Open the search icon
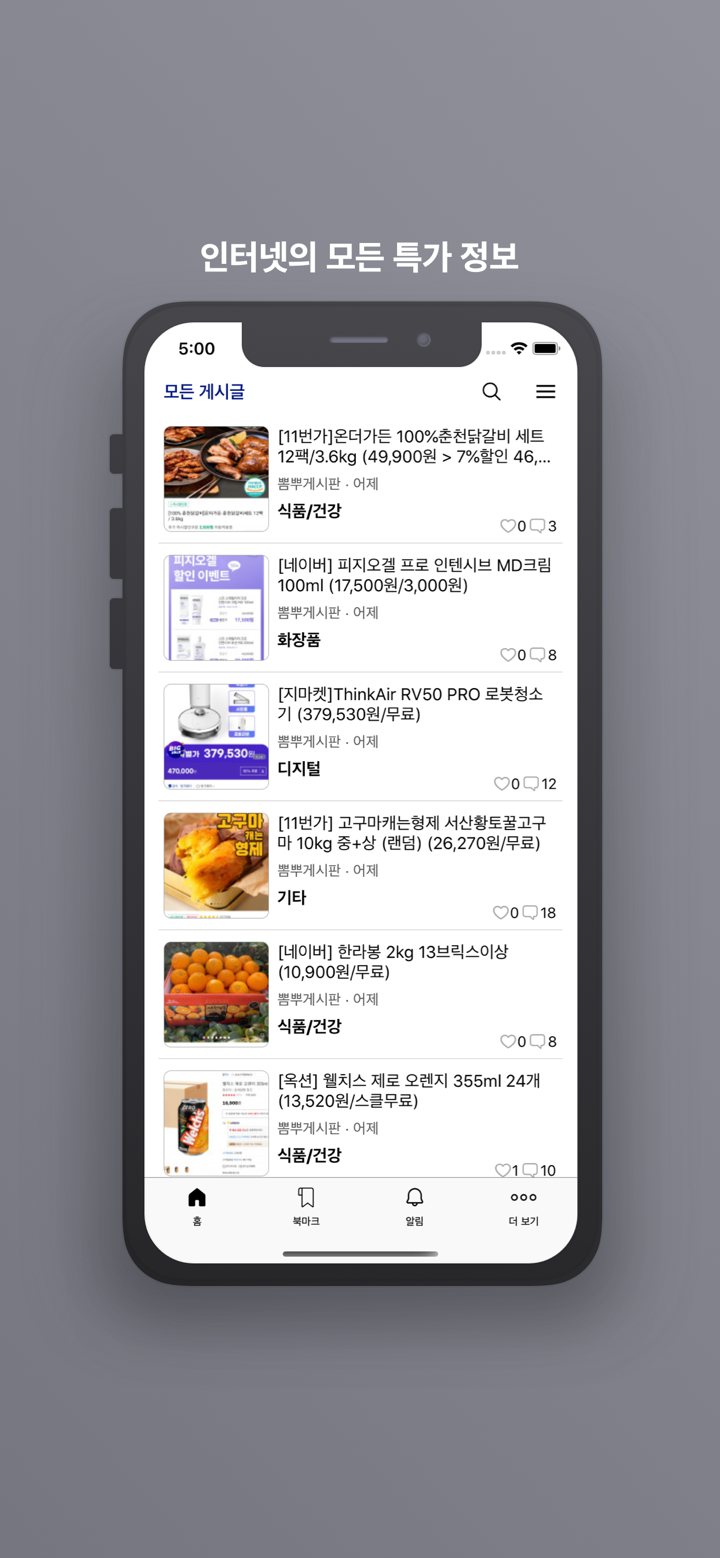Image resolution: width=720 pixels, height=1558 pixels. (491, 391)
